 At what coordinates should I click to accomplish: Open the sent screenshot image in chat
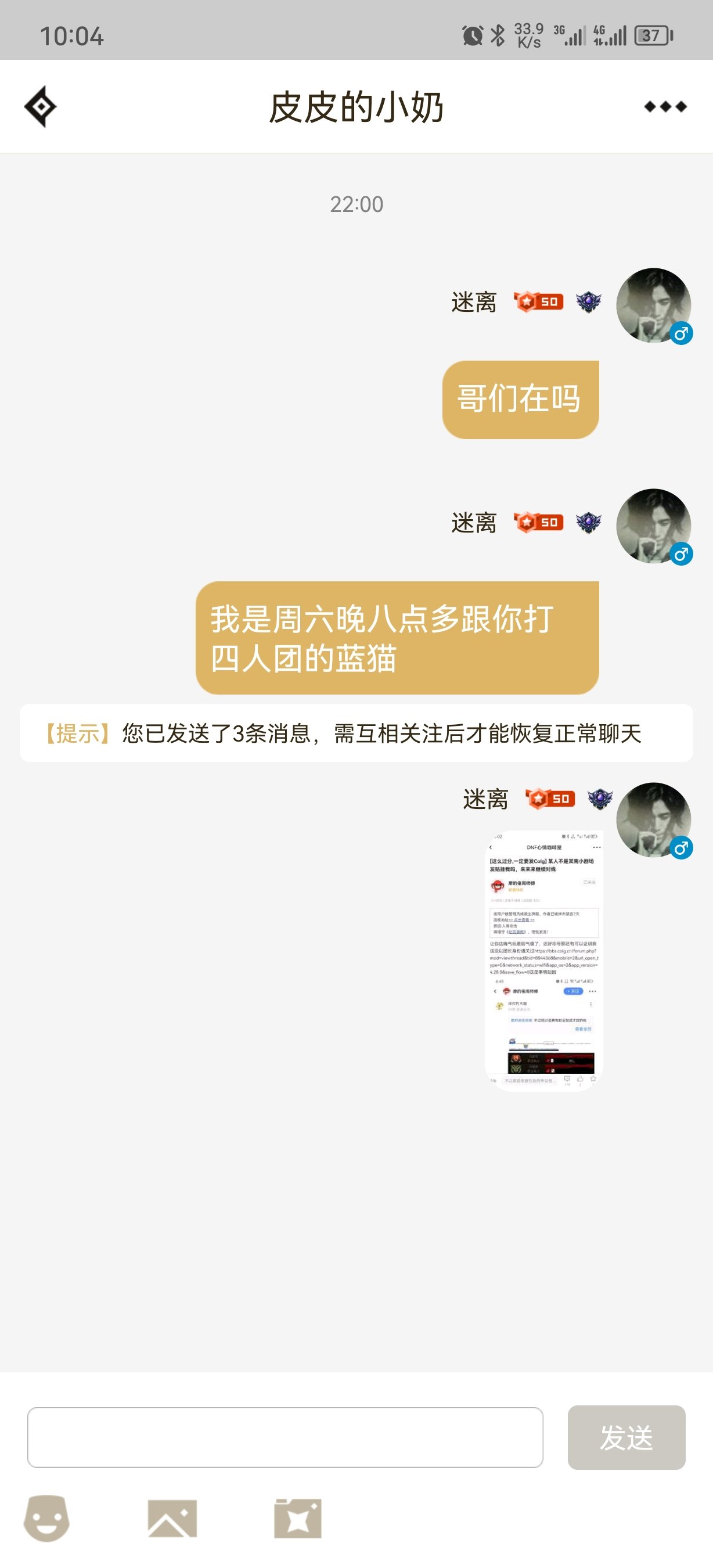544,960
